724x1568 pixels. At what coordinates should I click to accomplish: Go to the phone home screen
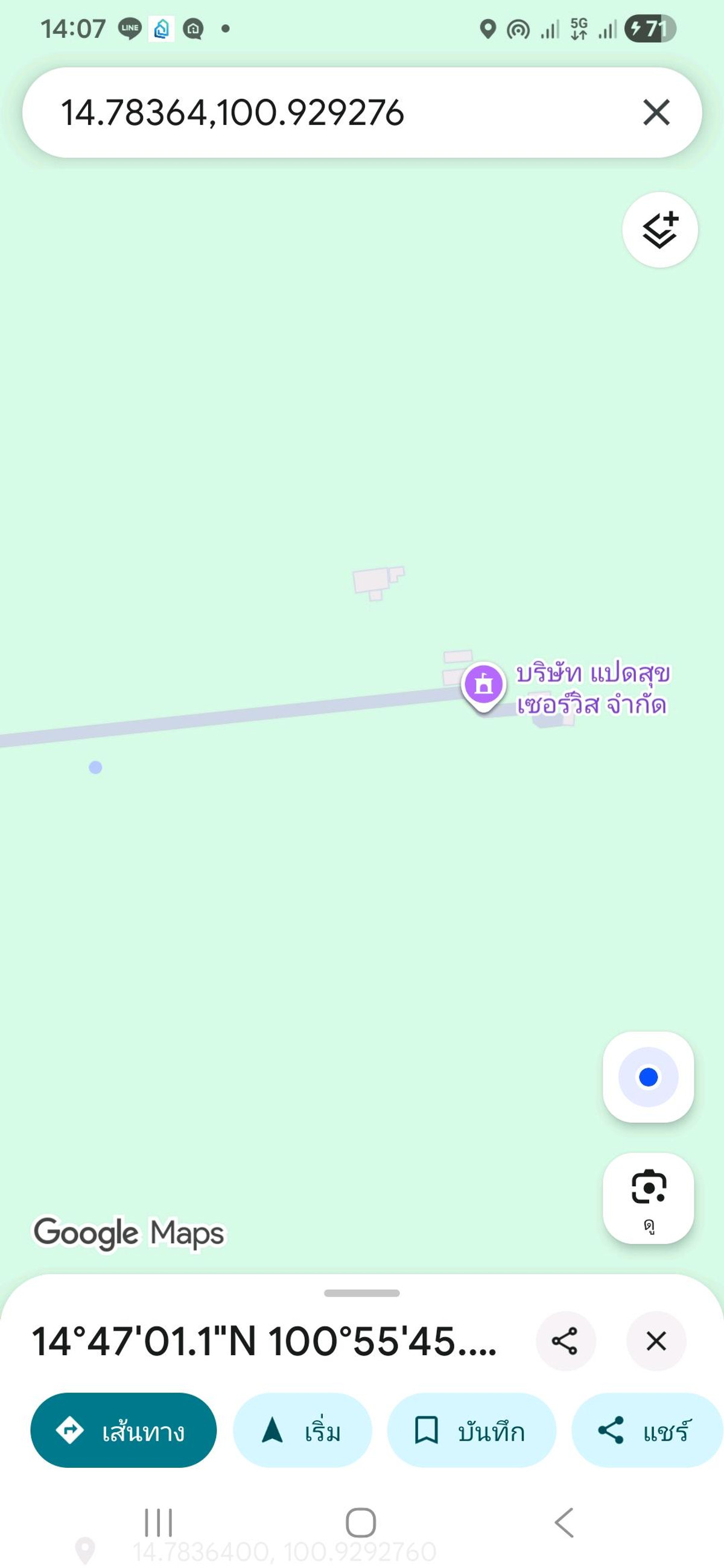[x=360, y=1523]
